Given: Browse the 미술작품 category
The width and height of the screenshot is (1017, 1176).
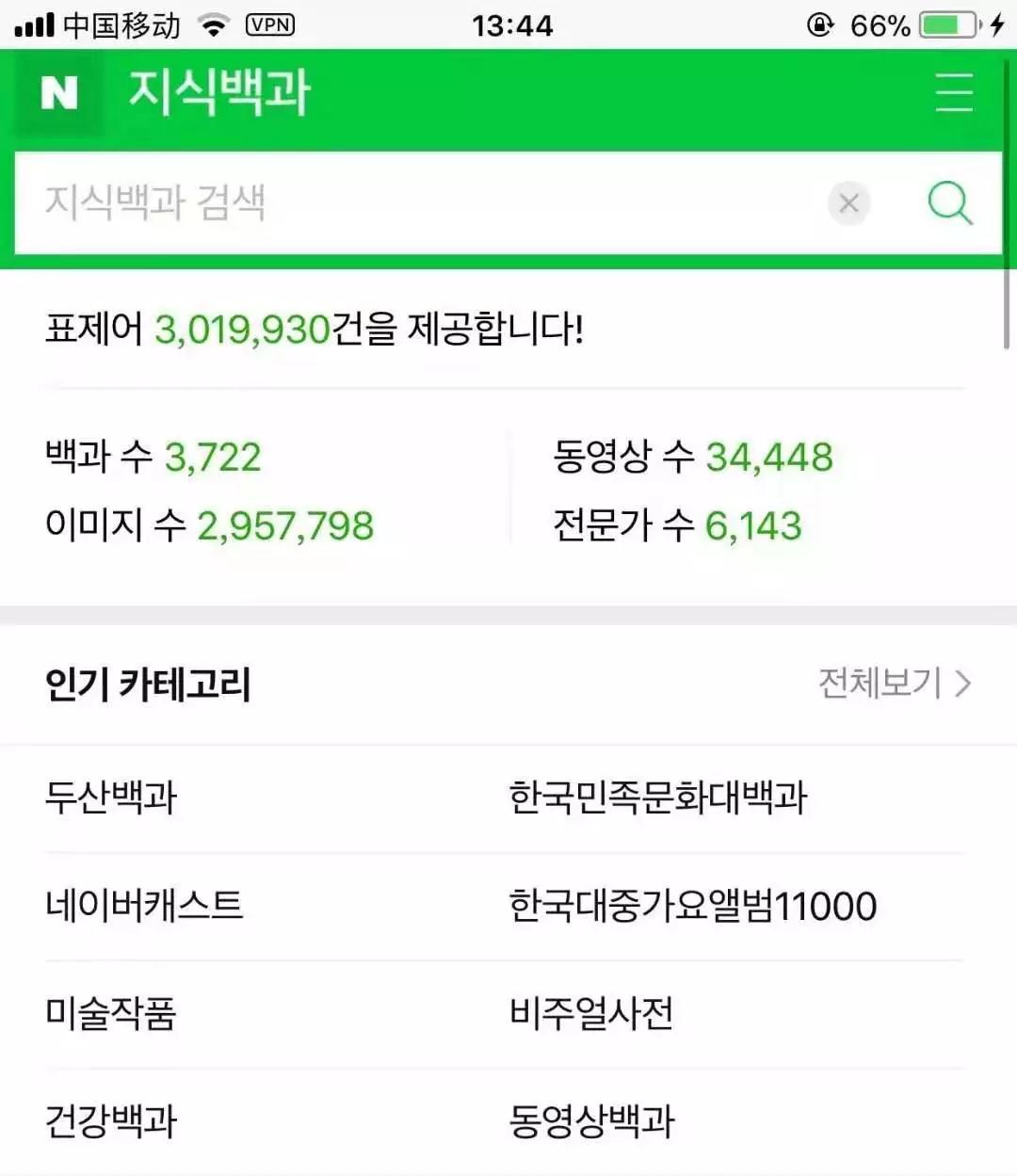Looking at the screenshot, I should click(111, 1014).
